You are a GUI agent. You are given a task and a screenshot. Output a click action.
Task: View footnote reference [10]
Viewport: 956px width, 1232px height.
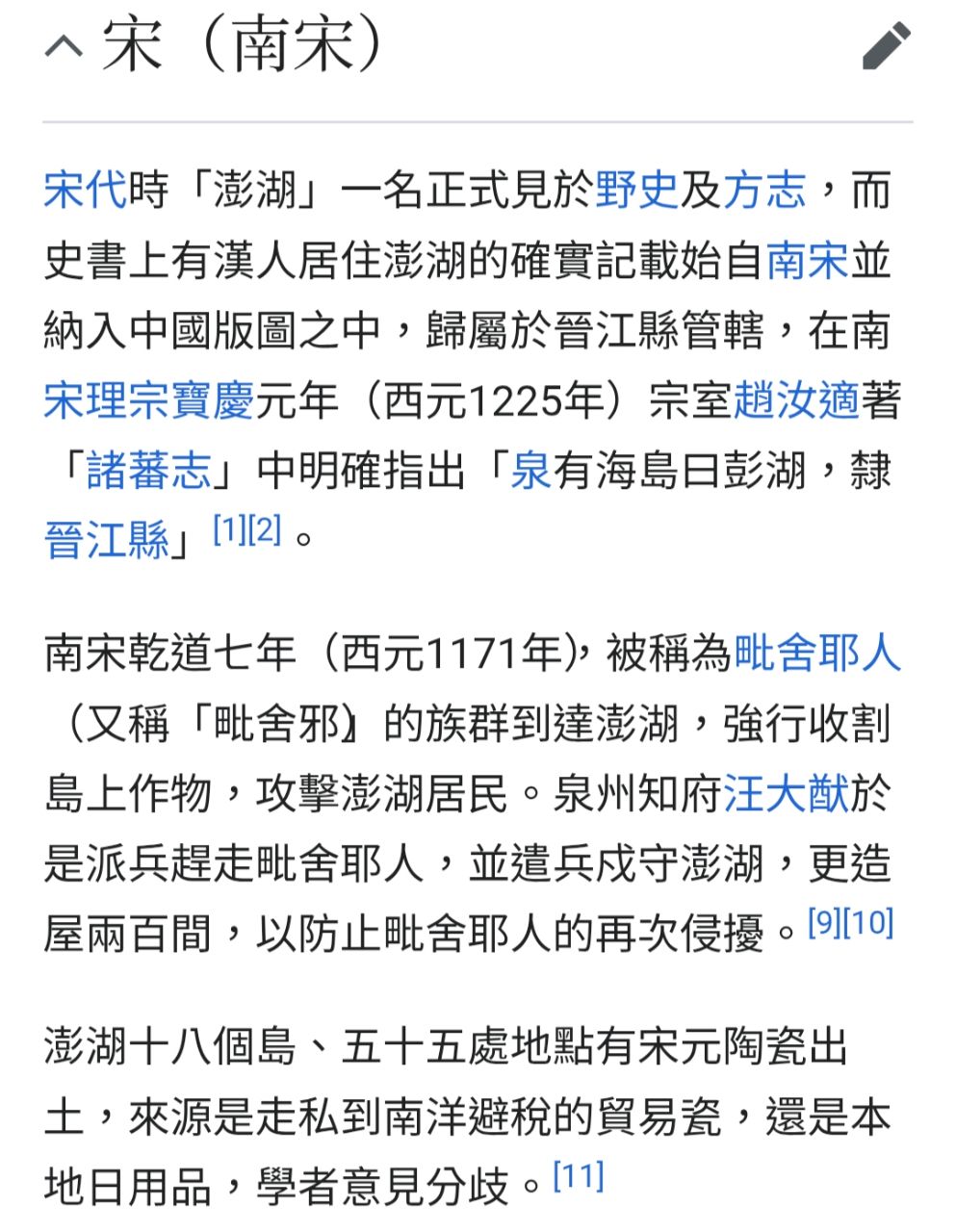(868, 923)
